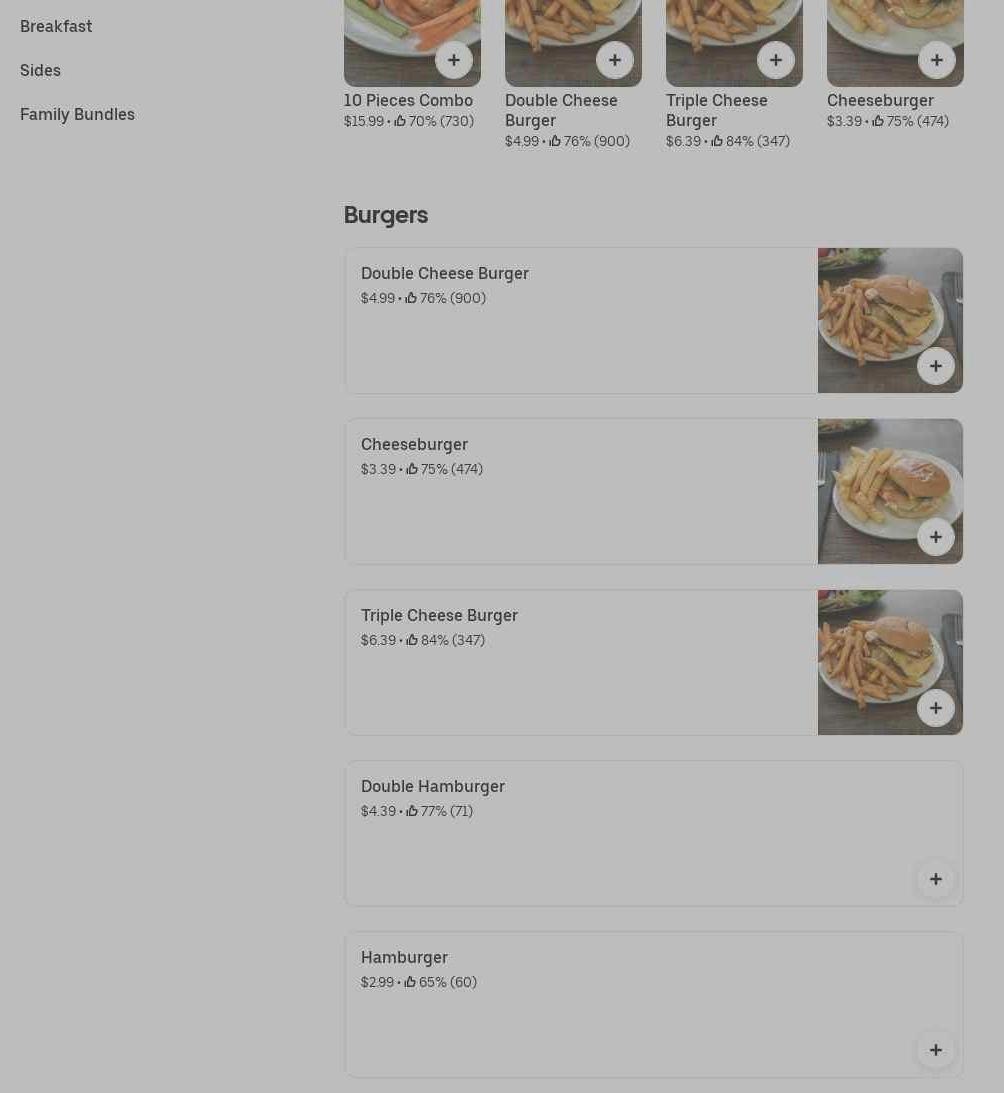Viewport: 1004px width, 1093px height.
Task: Quick-add the $3.39 Cheeseburger list item
Action: coord(936,537)
